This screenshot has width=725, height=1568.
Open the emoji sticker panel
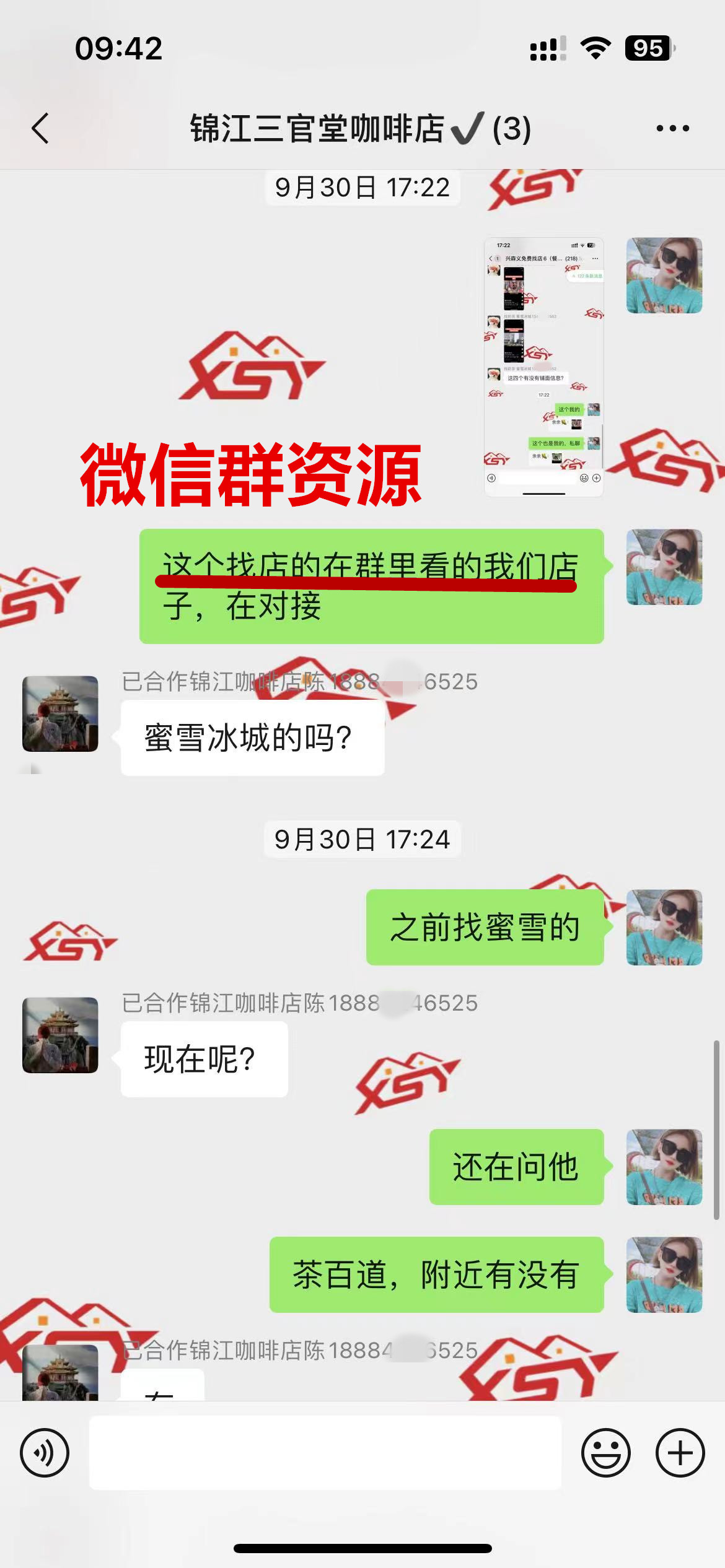pyautogui.click(x=605, y=1453)
